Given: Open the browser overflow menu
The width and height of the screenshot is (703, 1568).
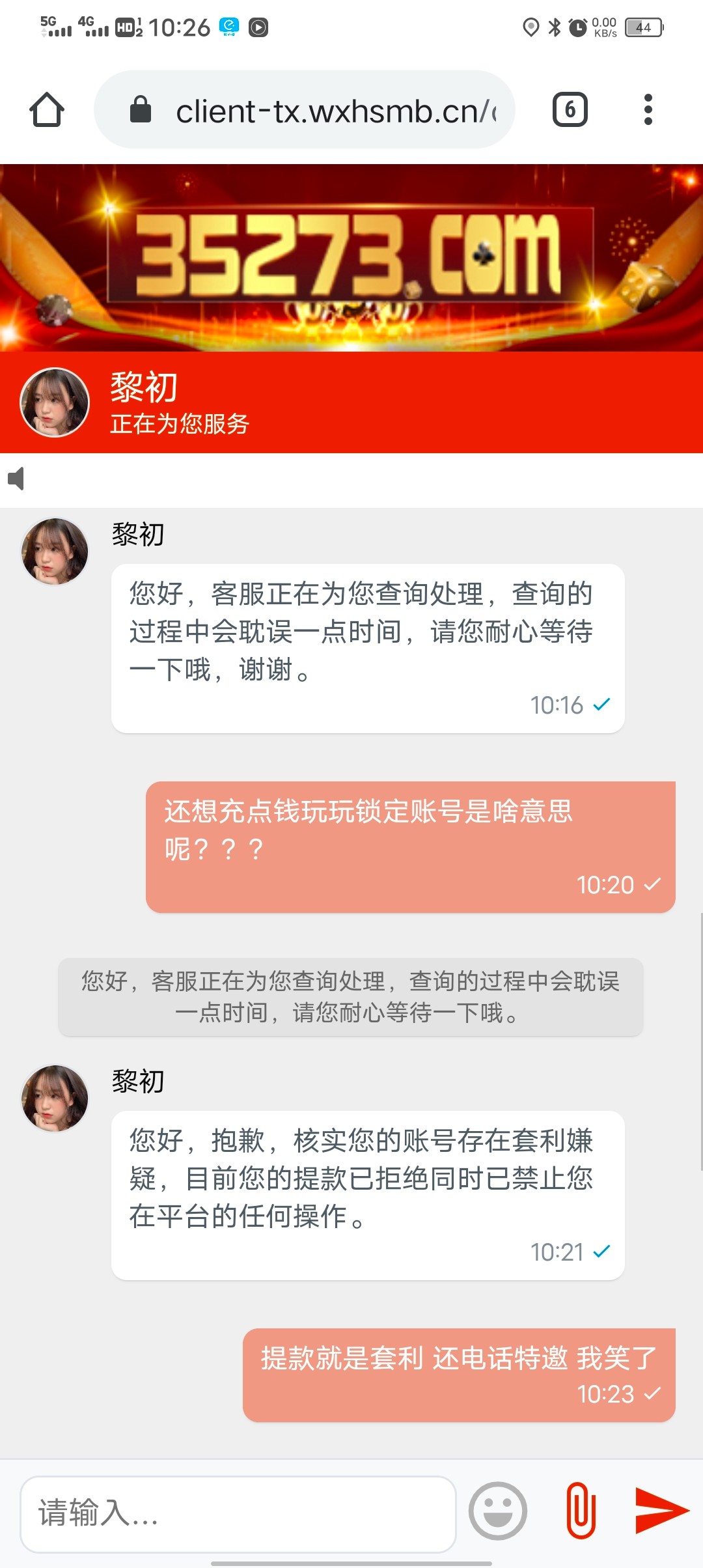Looking at the screenshot, I should [x=648, y=109].
